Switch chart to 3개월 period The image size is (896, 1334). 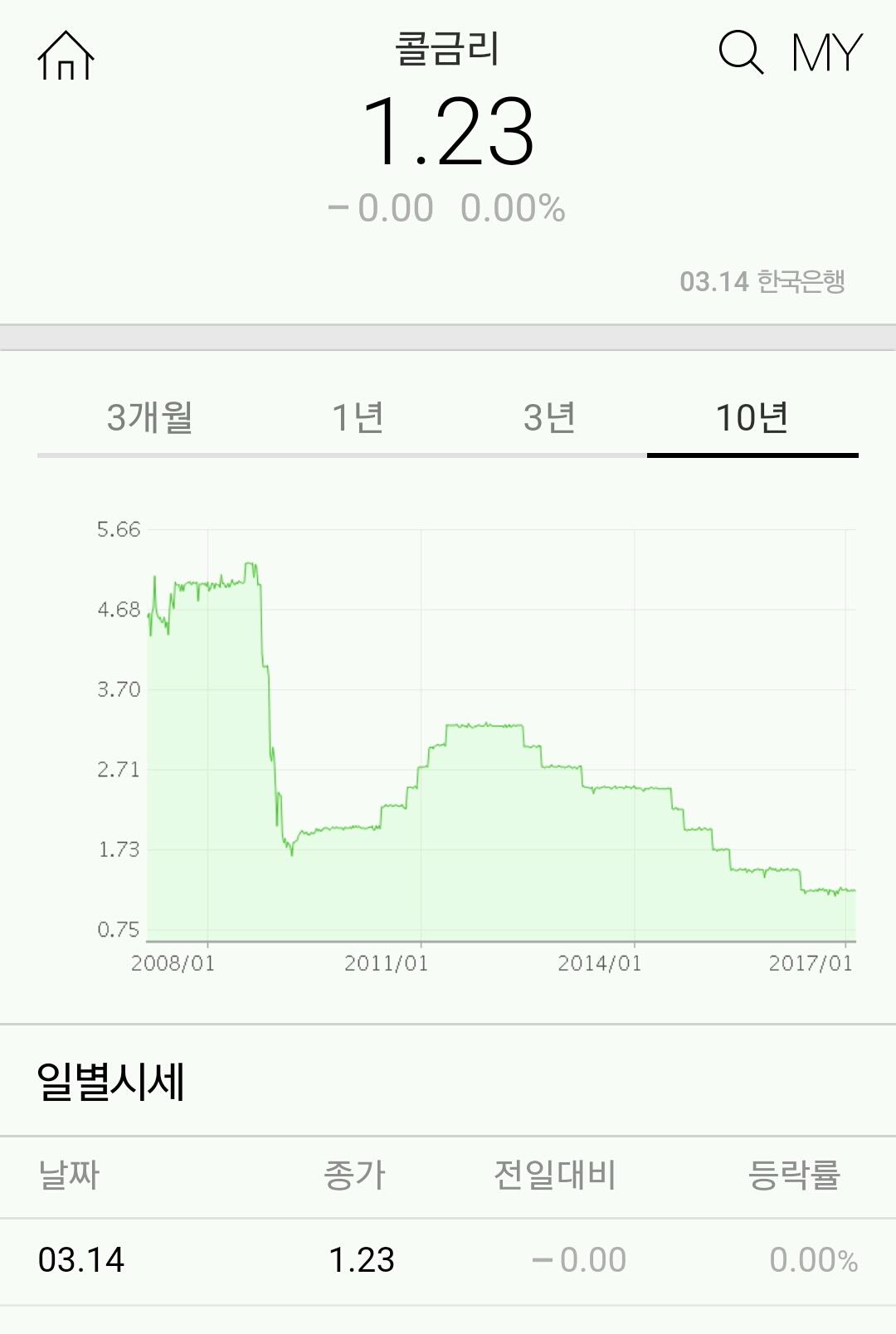149,417
